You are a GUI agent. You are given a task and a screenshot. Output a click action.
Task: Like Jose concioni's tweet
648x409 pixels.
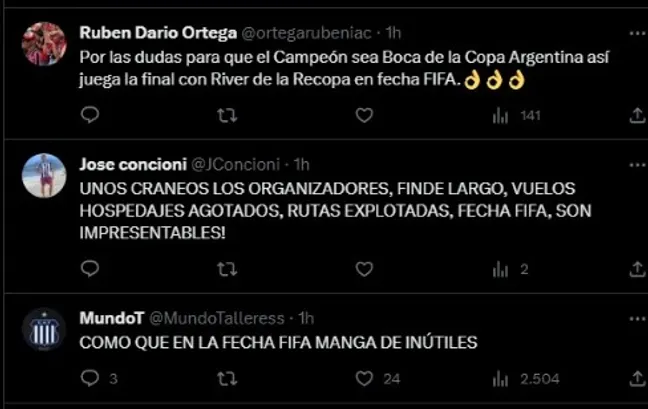364,269
